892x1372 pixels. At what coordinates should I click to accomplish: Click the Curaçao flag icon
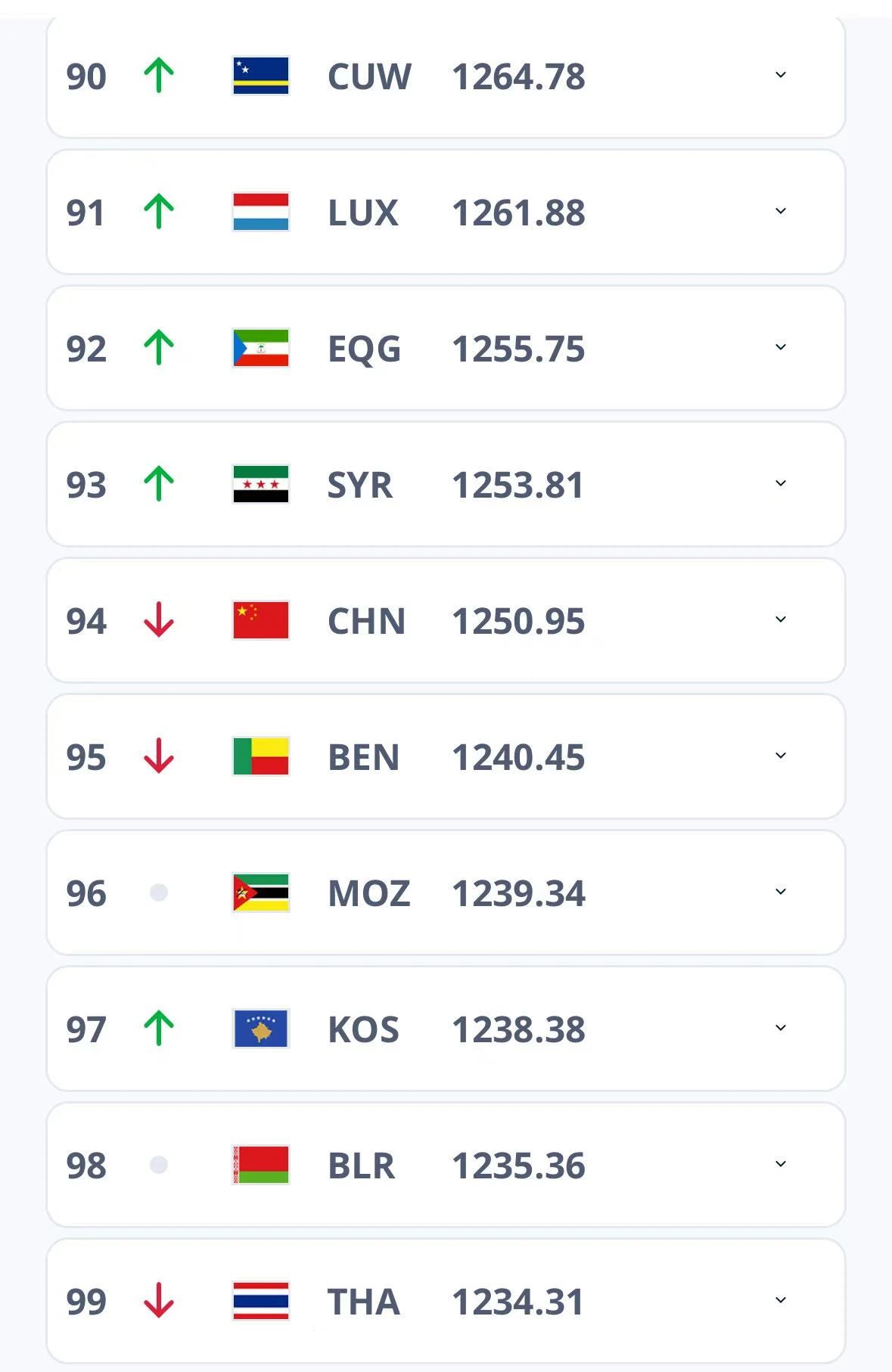tap(260, 76)
